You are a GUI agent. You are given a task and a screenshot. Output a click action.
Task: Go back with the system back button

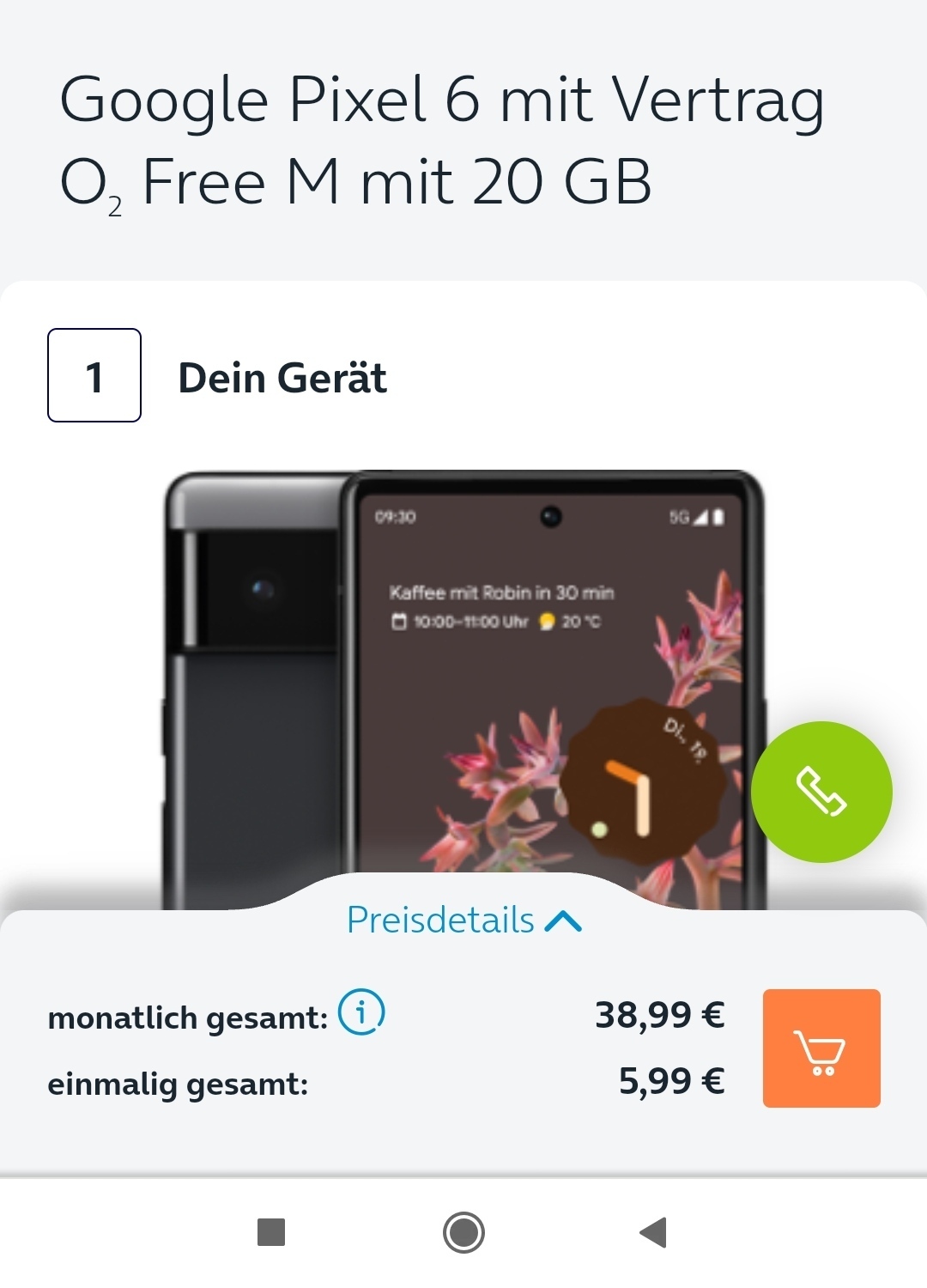pos(653,1232)
